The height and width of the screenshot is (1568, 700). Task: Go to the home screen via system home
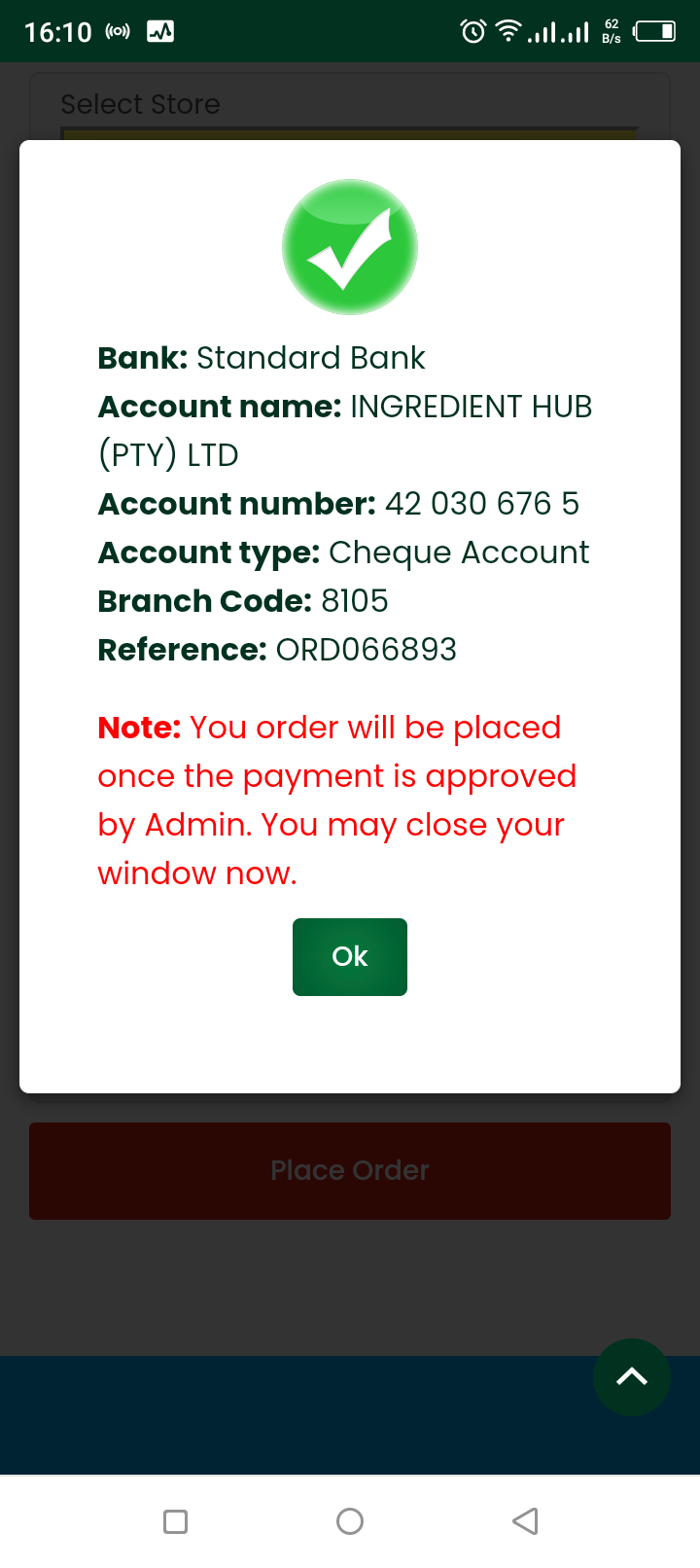pyautogui.click(x=350, y=1521)
